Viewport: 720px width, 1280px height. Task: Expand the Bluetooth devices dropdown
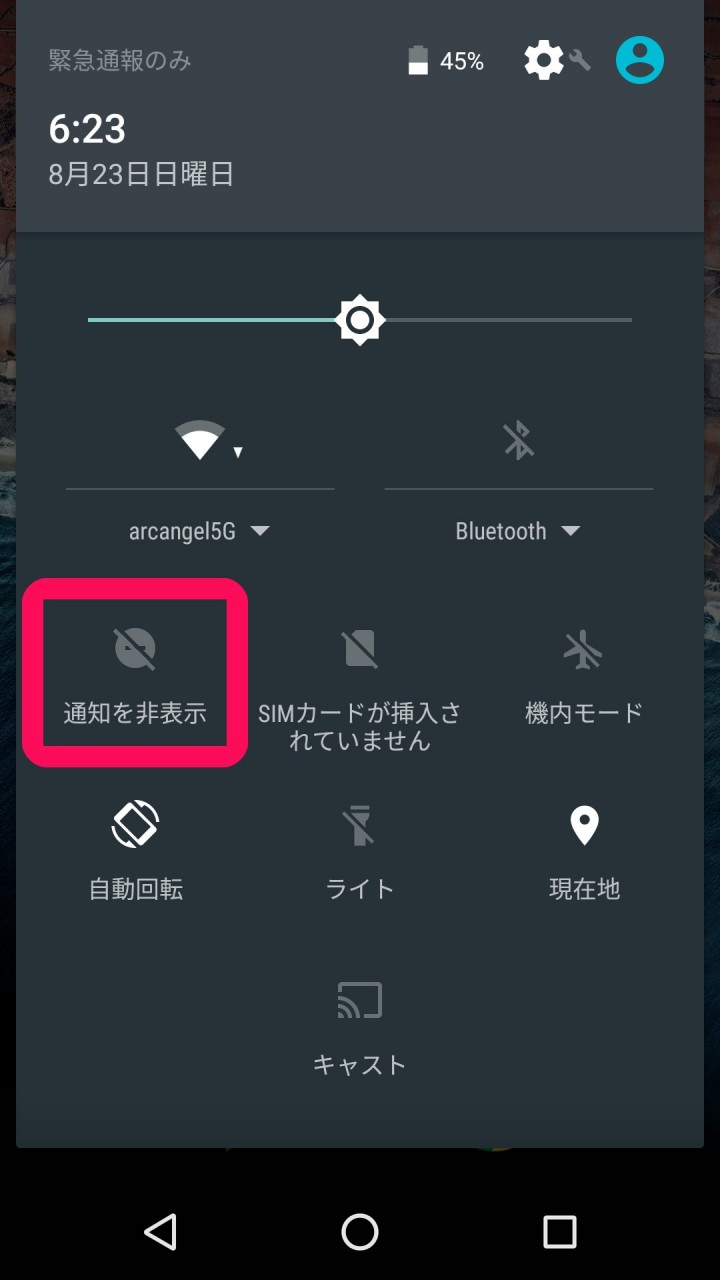click(x=518, y=531)
